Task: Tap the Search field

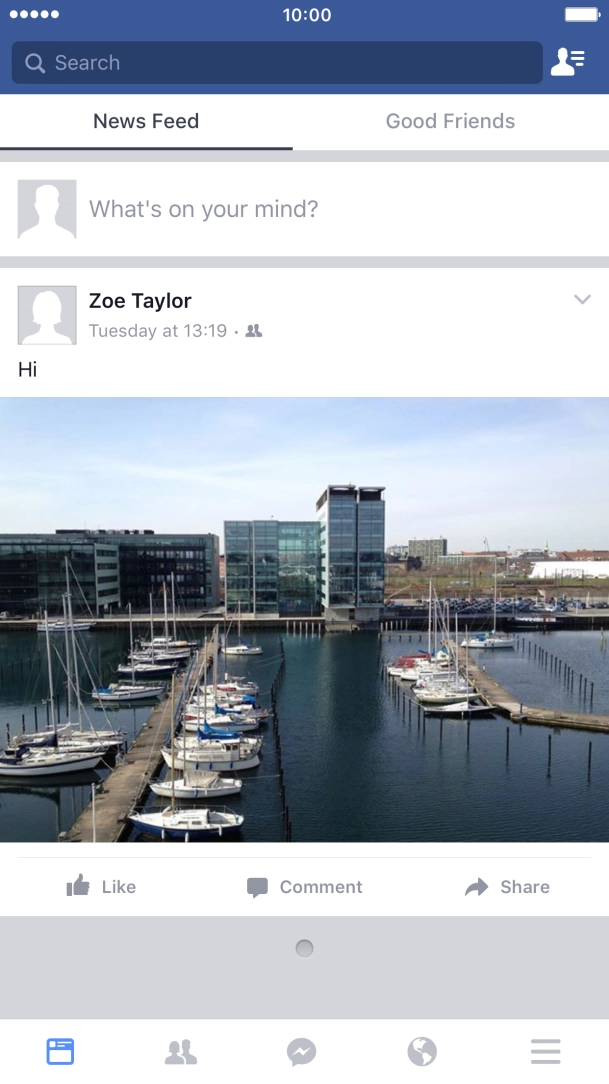Action: click(x=276, y=63)
